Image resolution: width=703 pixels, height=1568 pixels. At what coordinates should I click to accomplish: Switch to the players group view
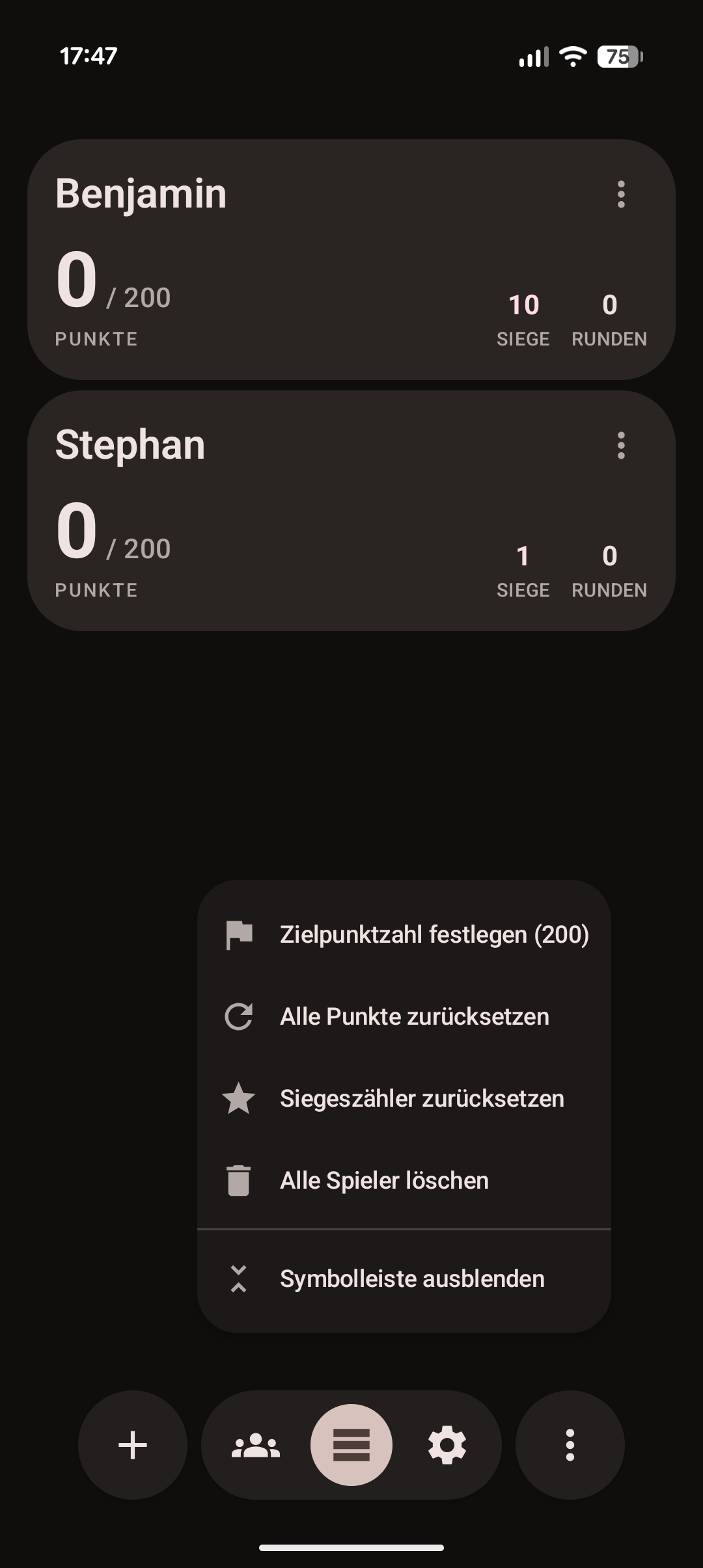point(256,1445)
